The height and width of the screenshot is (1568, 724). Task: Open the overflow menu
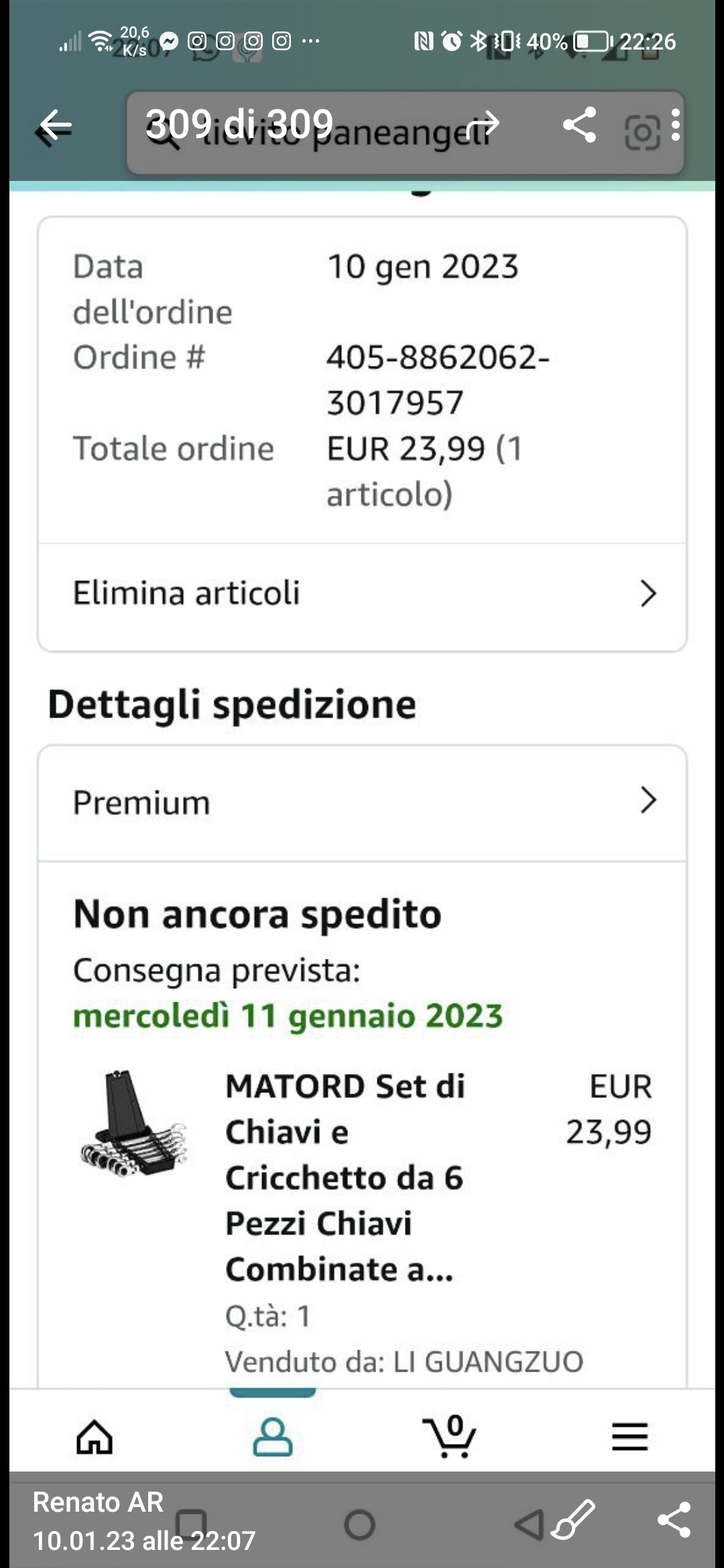(675, 125)
